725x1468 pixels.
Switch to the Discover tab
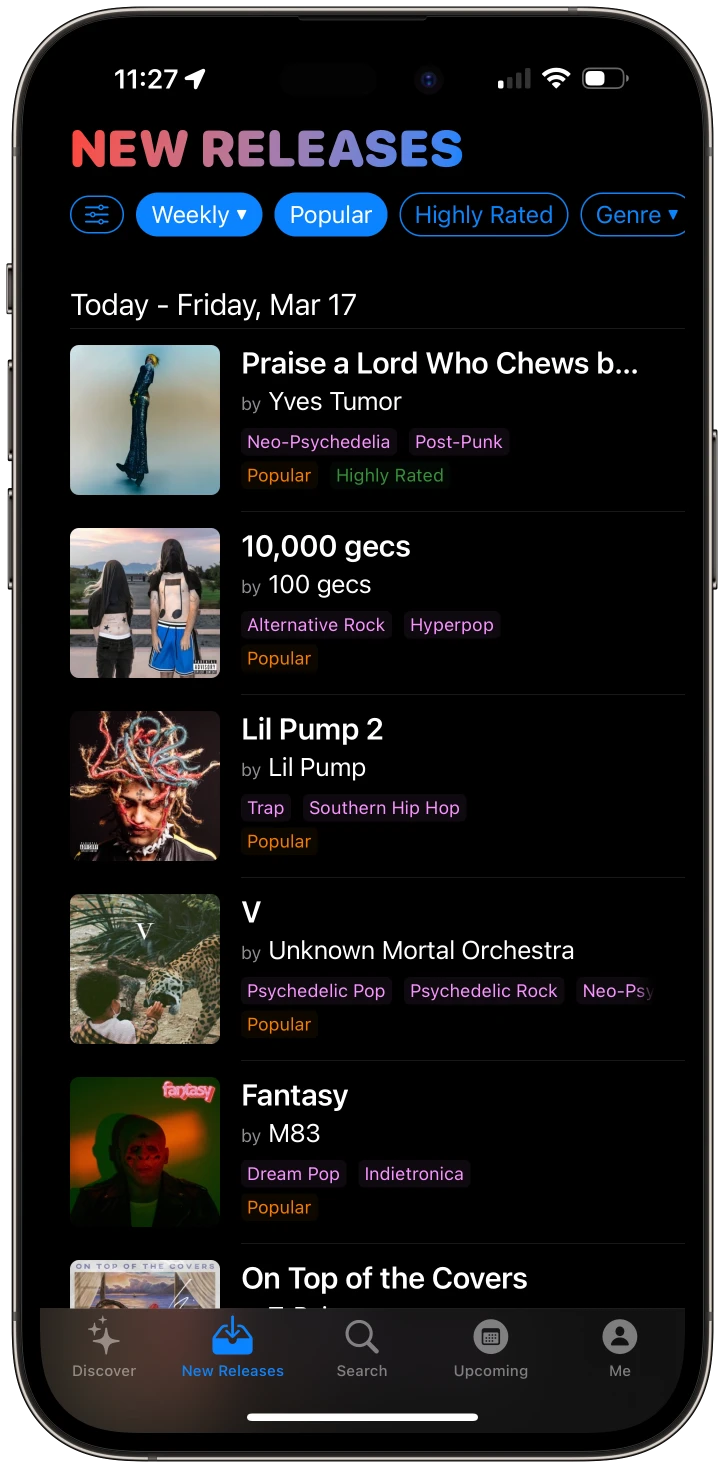pos(104,1348)
